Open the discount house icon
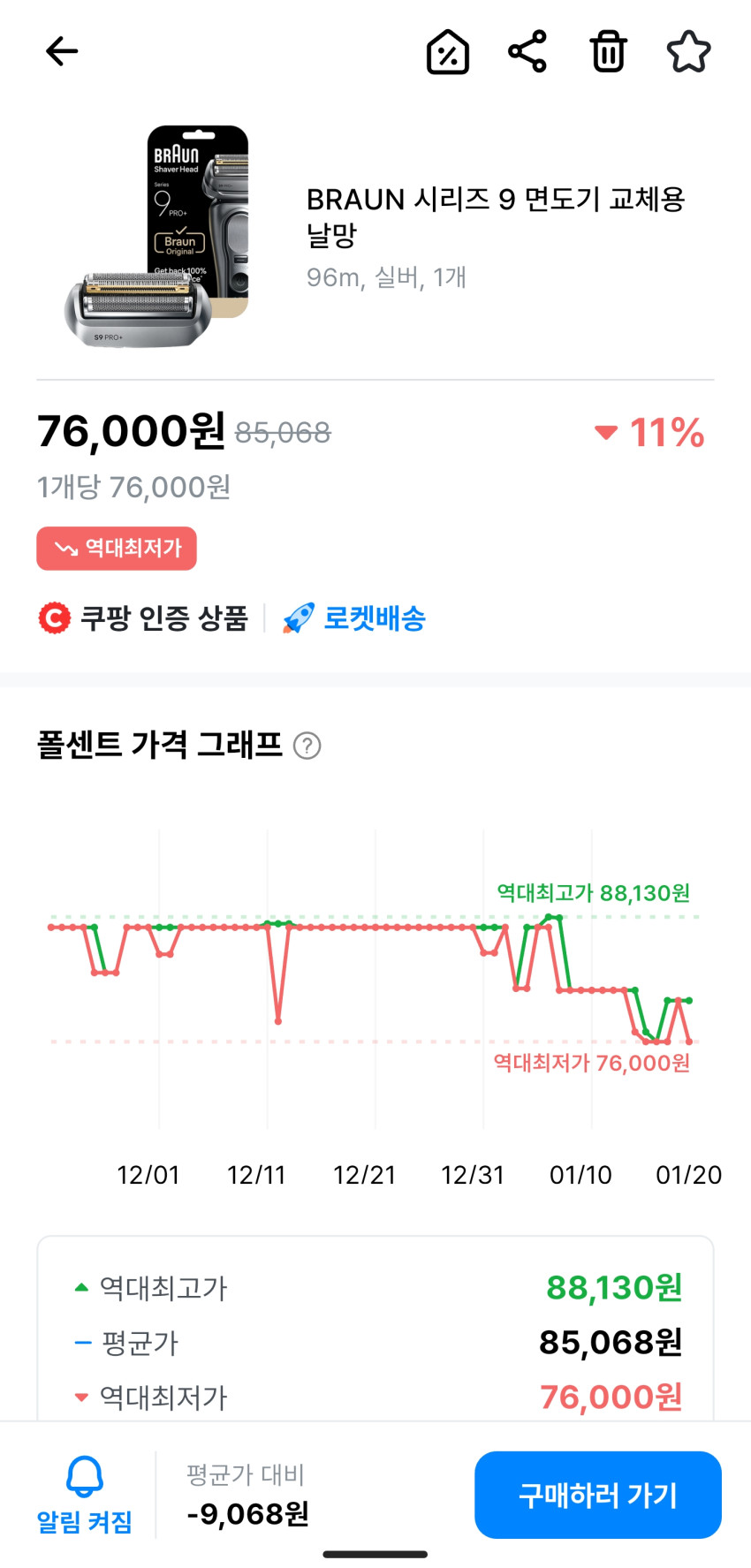This screenshot has height=1568, width=751. [x=448, y=52]
